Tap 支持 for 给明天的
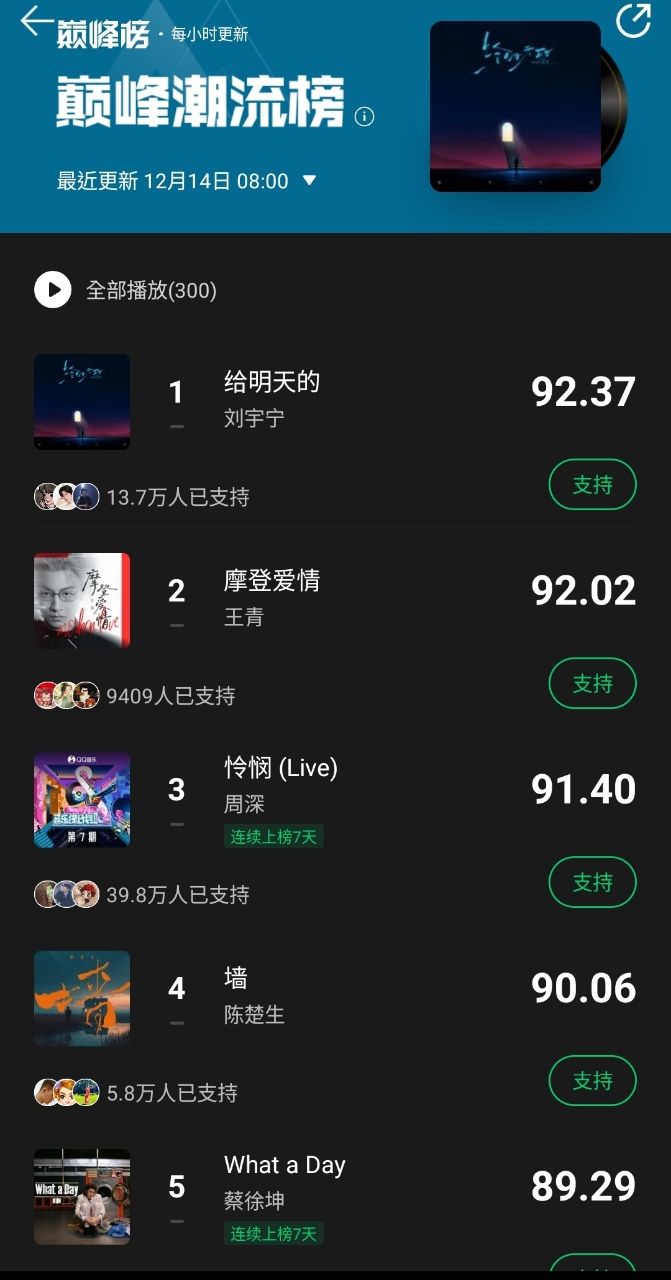The image size is (671, 1280). pos(592,485)
